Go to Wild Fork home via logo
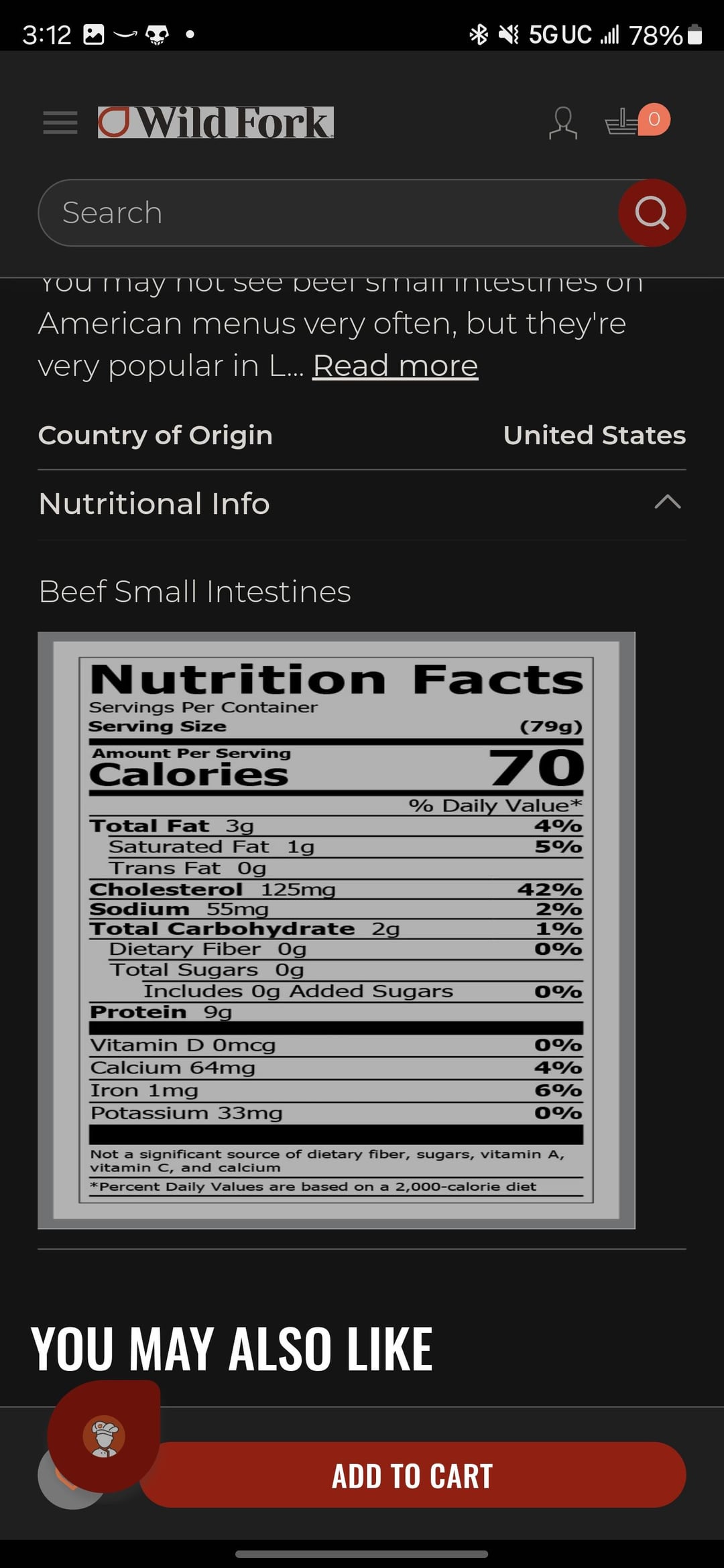724x1568 pixels. point(216,123)
